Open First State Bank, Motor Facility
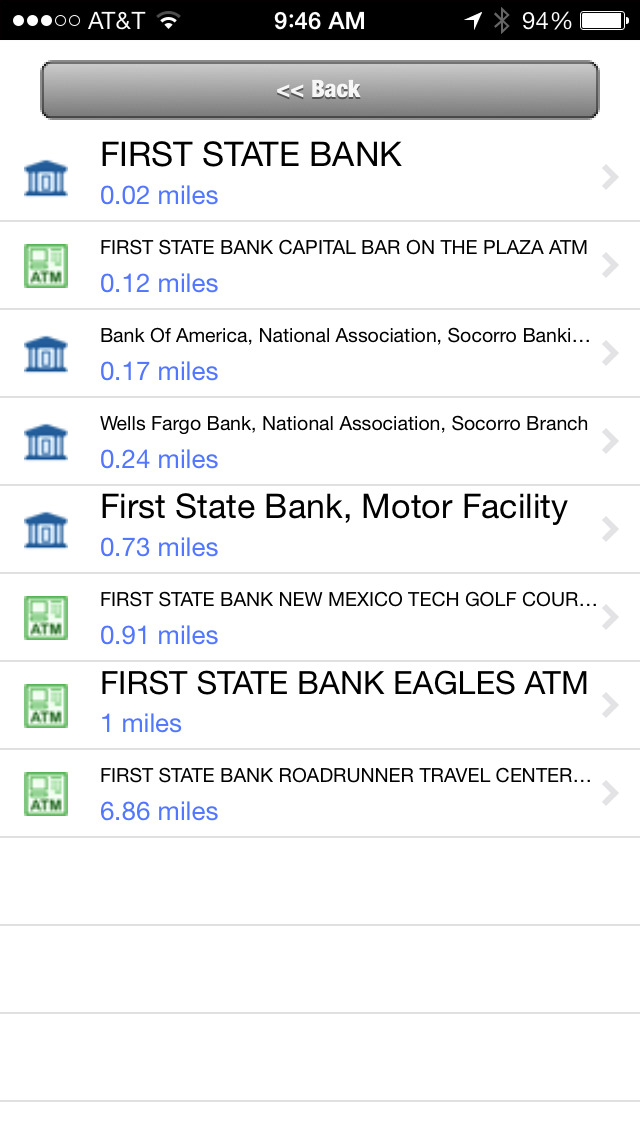640x1136 pixels. point(320,530)
